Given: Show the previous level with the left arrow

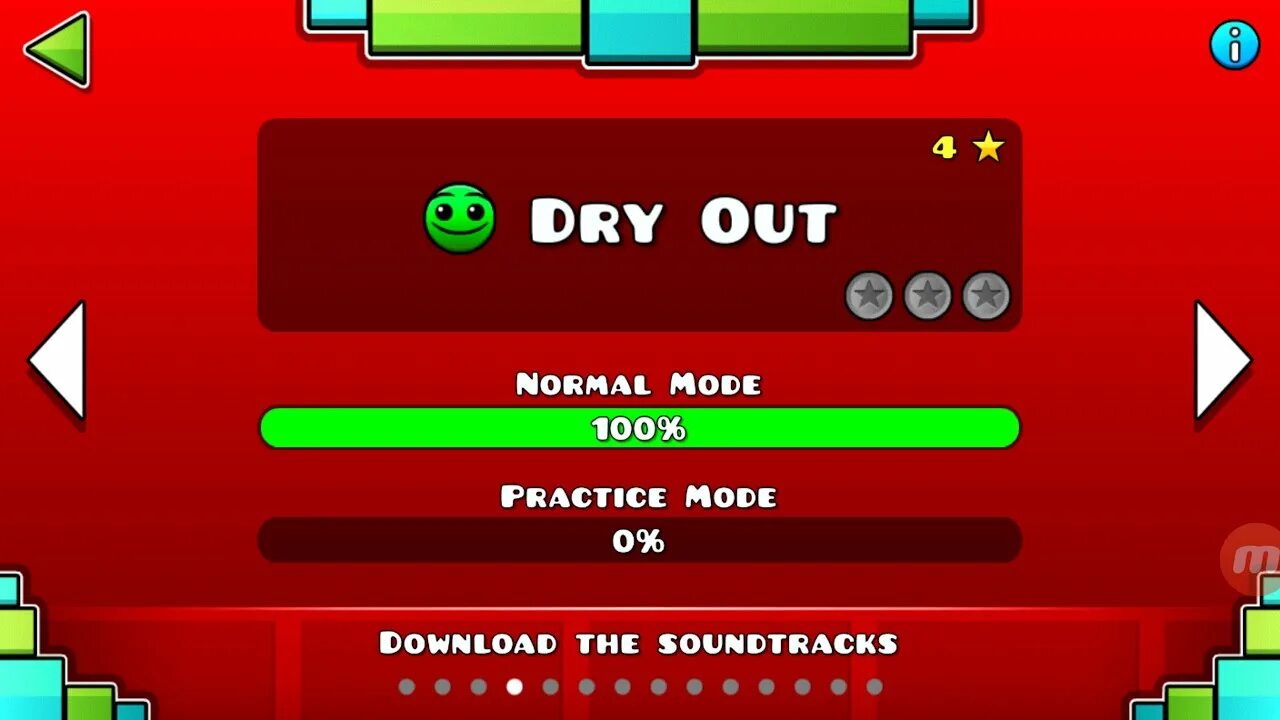Looking at the screenshot, I should [x=57, y=360].
